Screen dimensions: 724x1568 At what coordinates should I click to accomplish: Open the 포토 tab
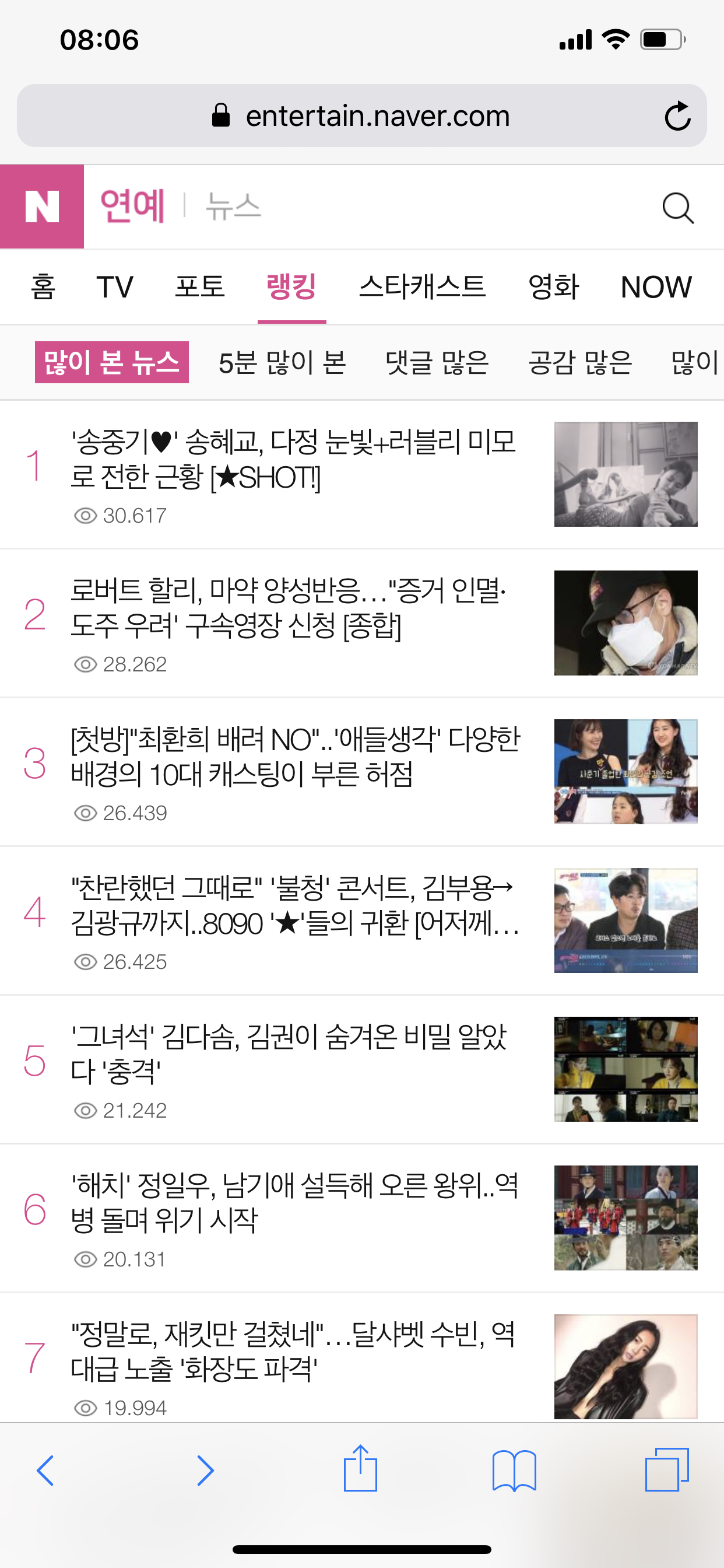199,286
